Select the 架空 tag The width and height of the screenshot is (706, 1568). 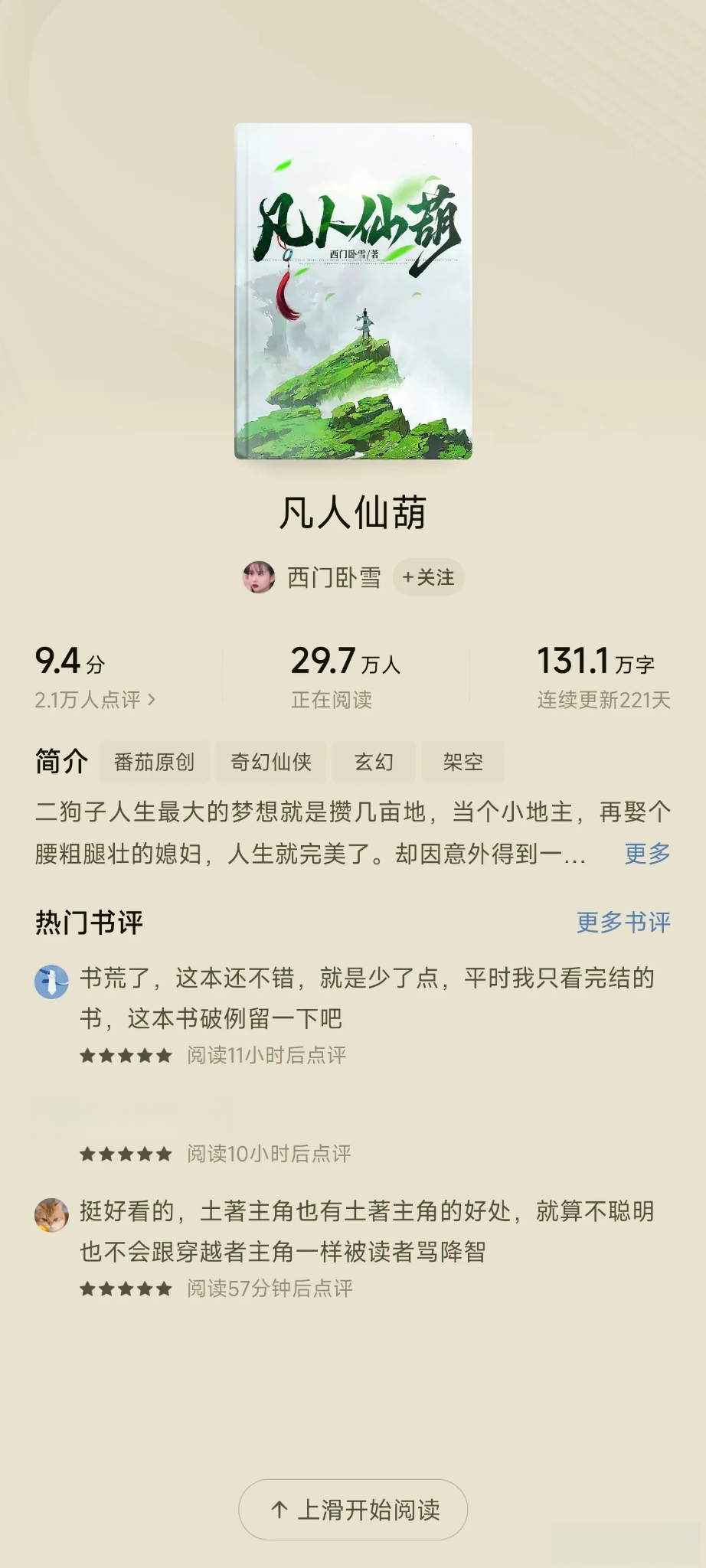tap(462, 762)
